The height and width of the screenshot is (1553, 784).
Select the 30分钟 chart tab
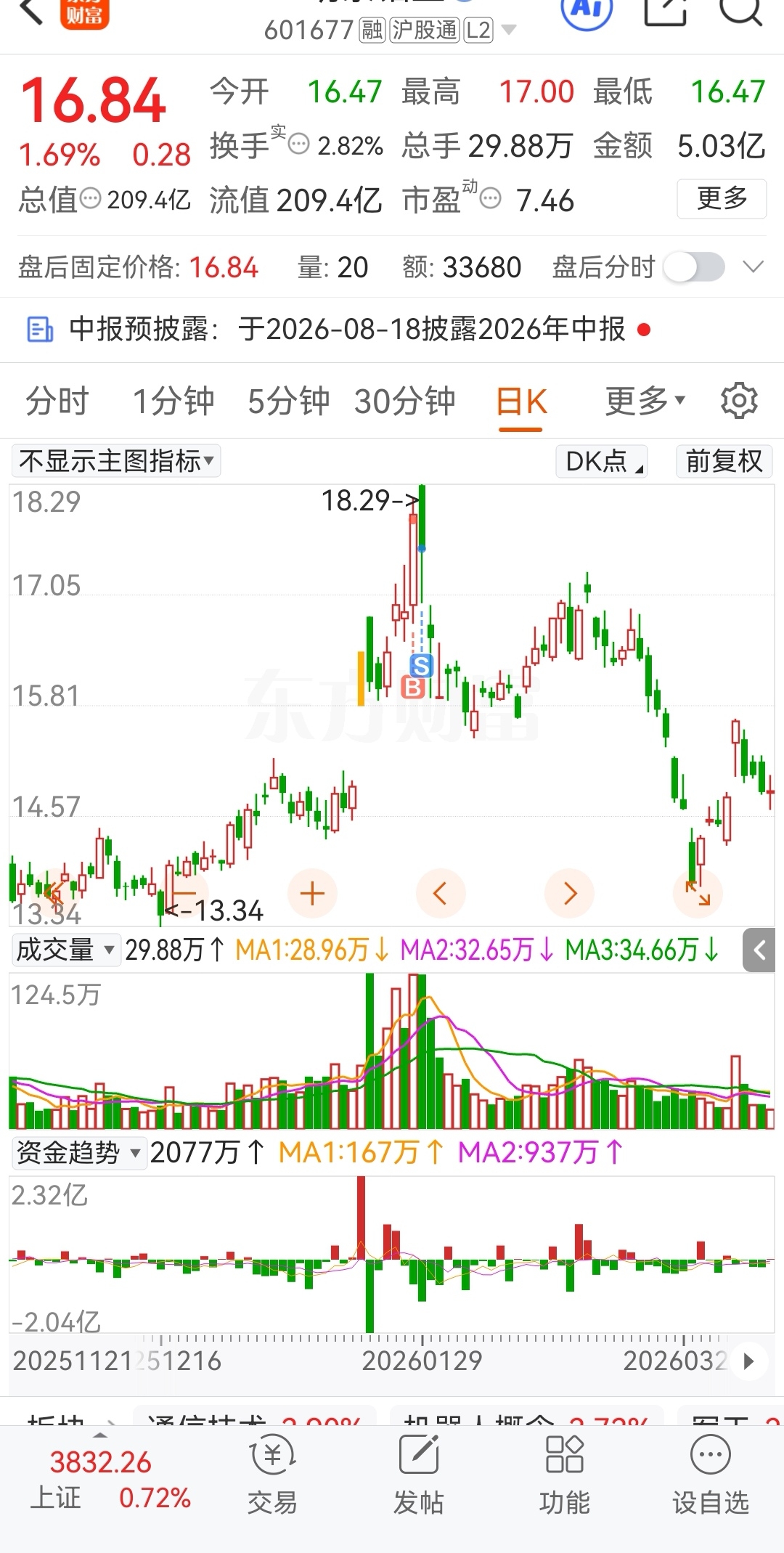[404, 401]
